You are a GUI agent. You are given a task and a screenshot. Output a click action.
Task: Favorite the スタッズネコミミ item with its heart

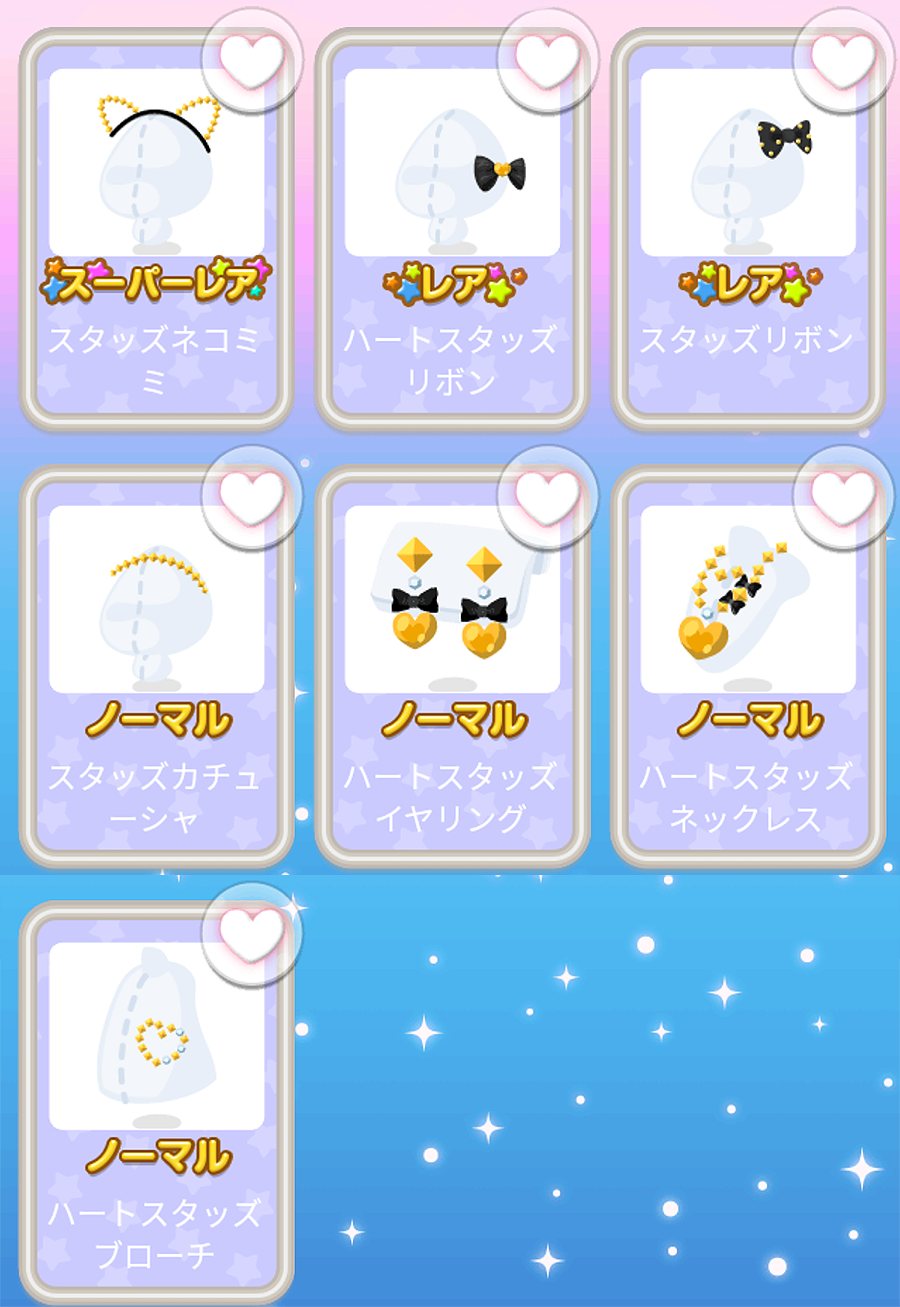click(x=251, y=61)
